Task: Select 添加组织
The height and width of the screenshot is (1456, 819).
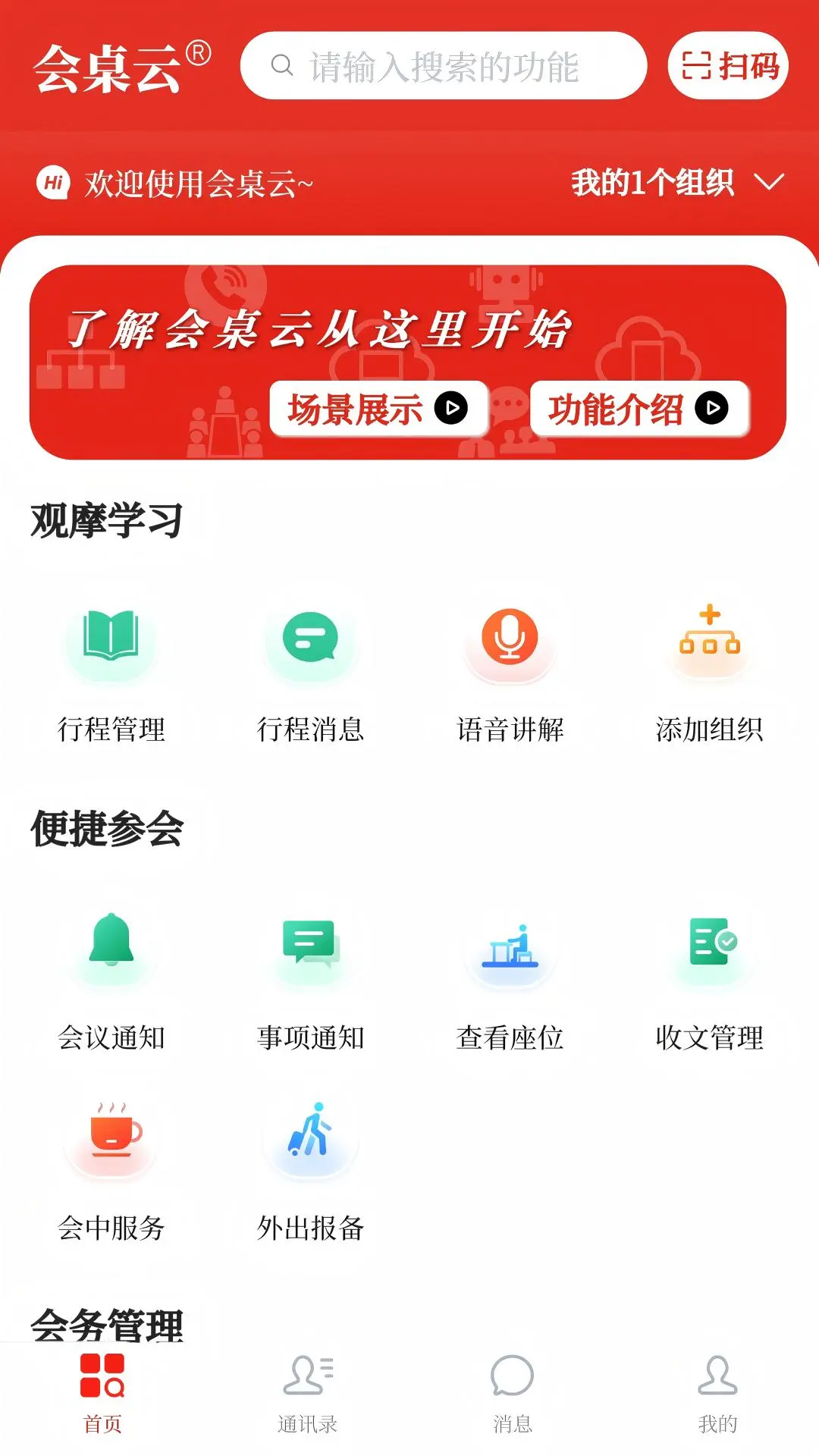Action: 709,671
